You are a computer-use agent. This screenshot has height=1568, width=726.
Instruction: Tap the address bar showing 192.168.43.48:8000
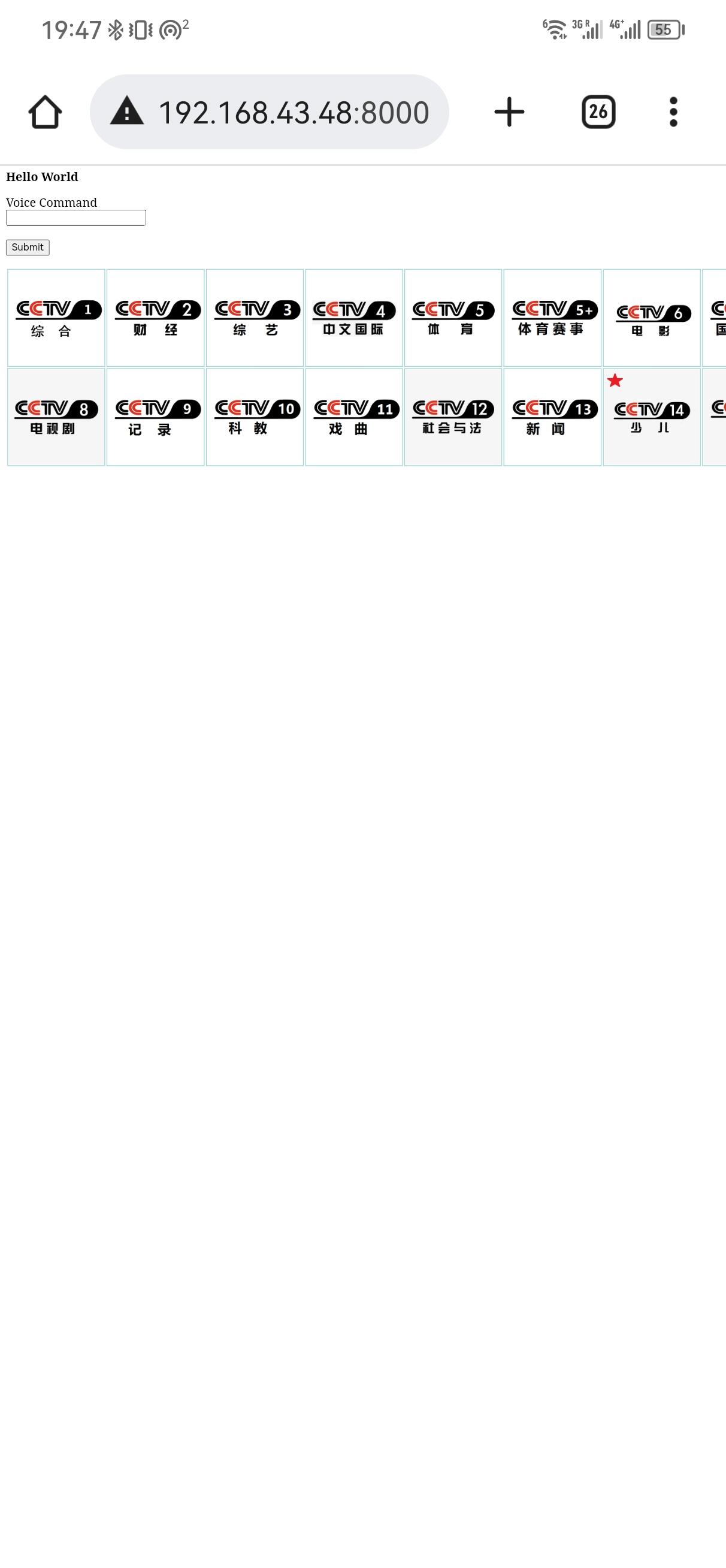[270, 112]
